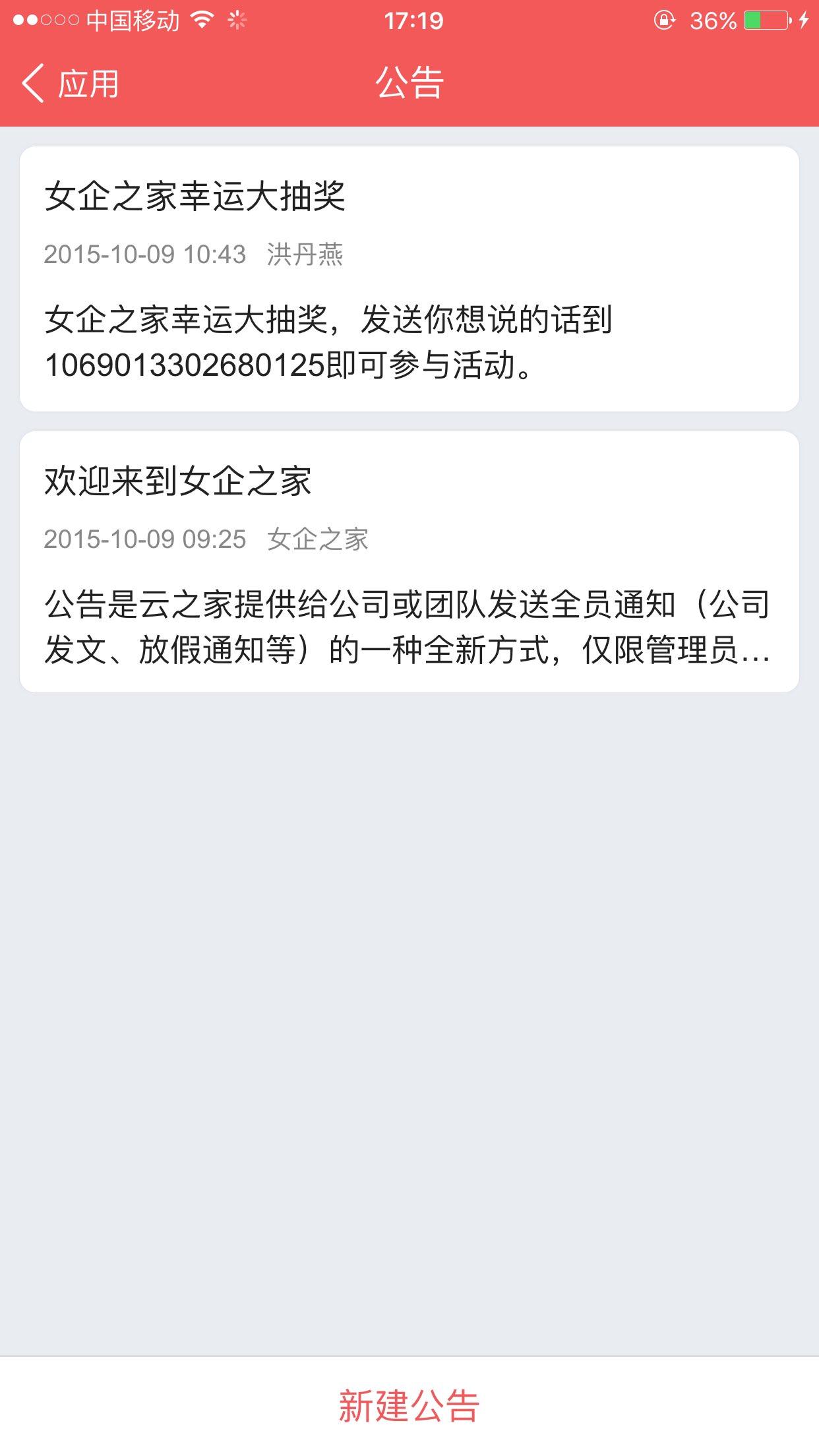Go back to 应用
The width and height of the screenshot is (819, 1456).
coord(71,84)
